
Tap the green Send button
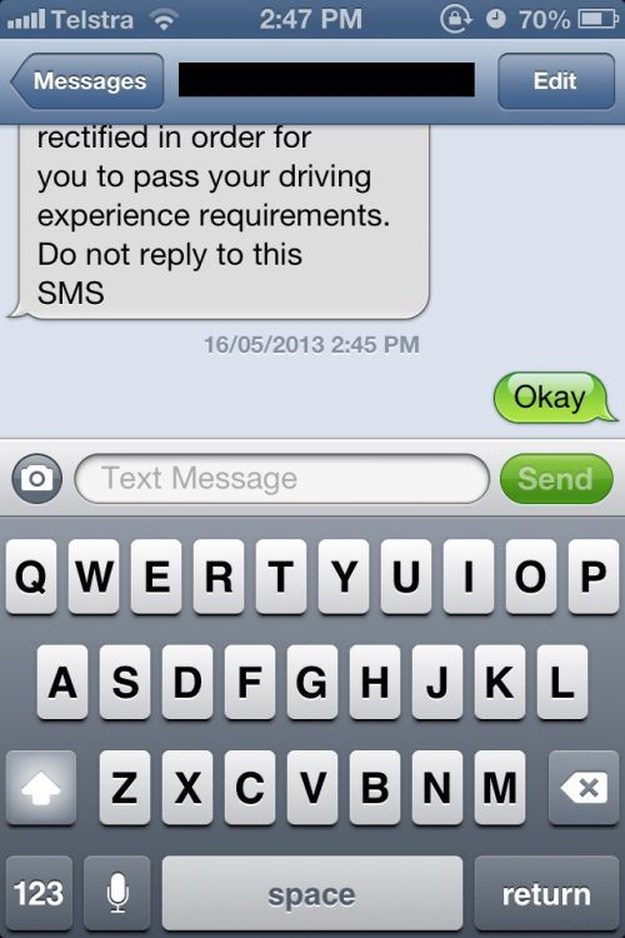[x=555, y=478]
